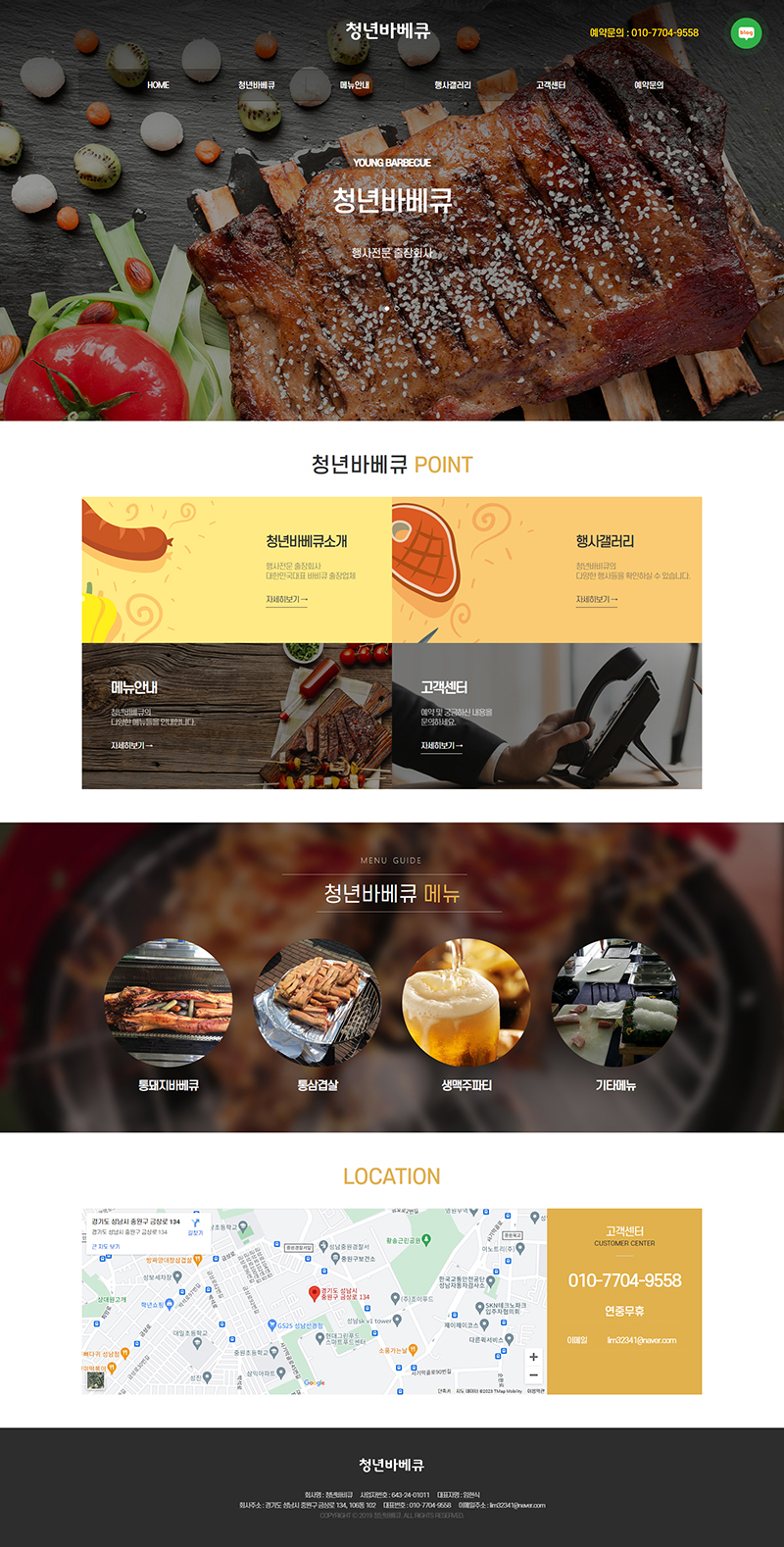Zoom out on the map

click(533, 1375)
